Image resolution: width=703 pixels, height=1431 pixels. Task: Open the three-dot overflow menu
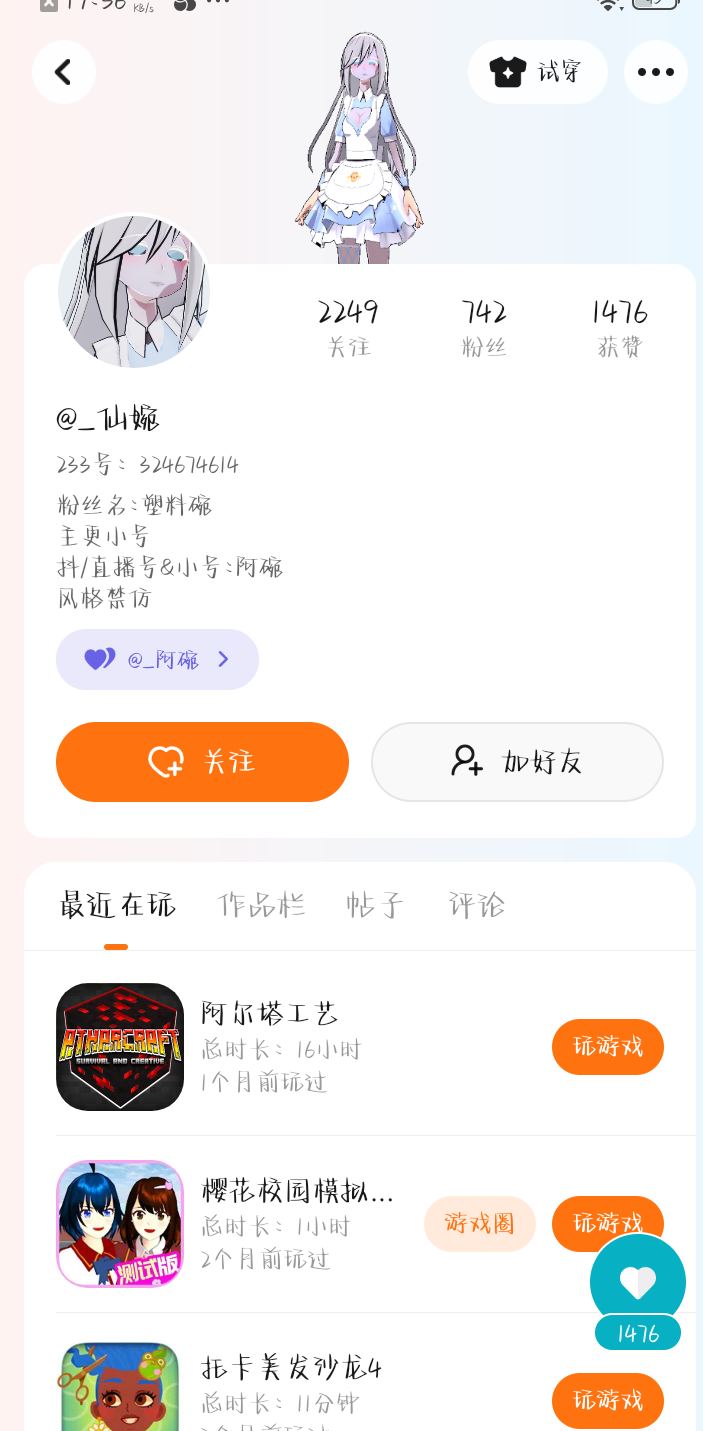656,72
